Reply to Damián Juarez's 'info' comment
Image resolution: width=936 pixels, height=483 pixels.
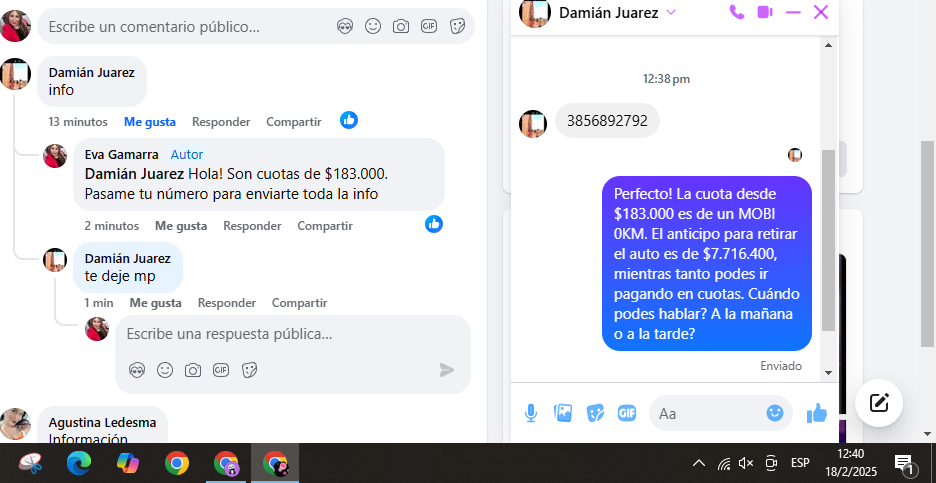[x=221, y=122]
